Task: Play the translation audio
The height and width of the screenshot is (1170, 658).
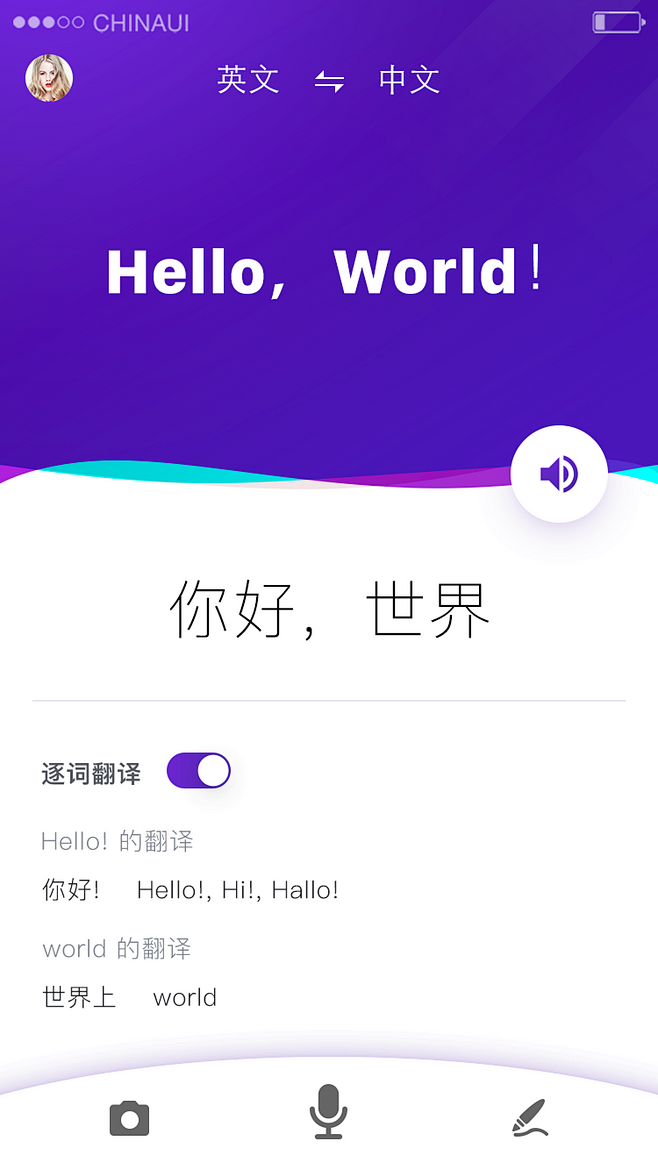Action: click(x=559, y=474)
